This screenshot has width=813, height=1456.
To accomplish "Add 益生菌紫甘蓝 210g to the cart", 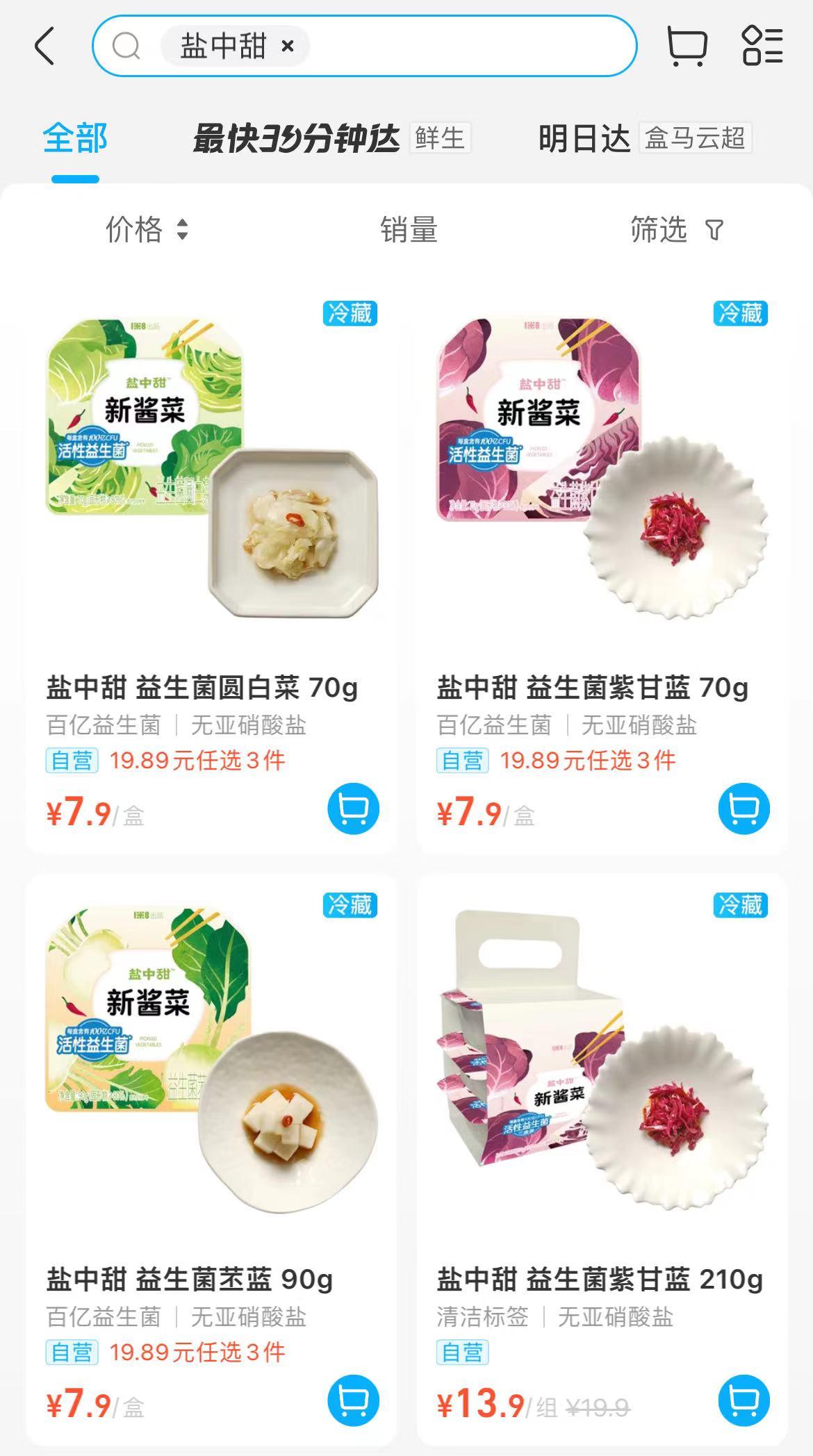I will (744, 1400).
